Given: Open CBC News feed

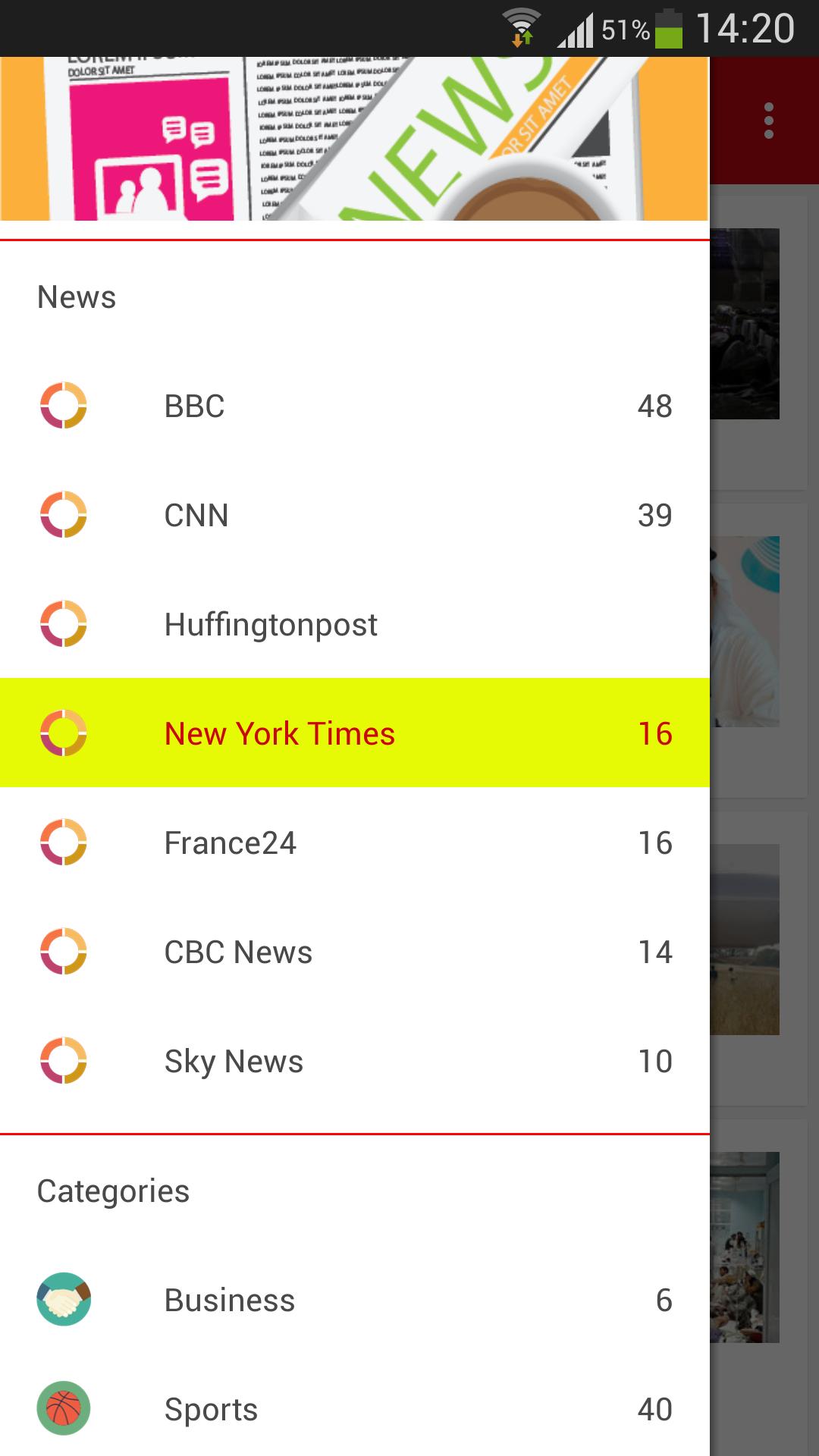Looking at the screenshot, I should (x=354, y=952).
